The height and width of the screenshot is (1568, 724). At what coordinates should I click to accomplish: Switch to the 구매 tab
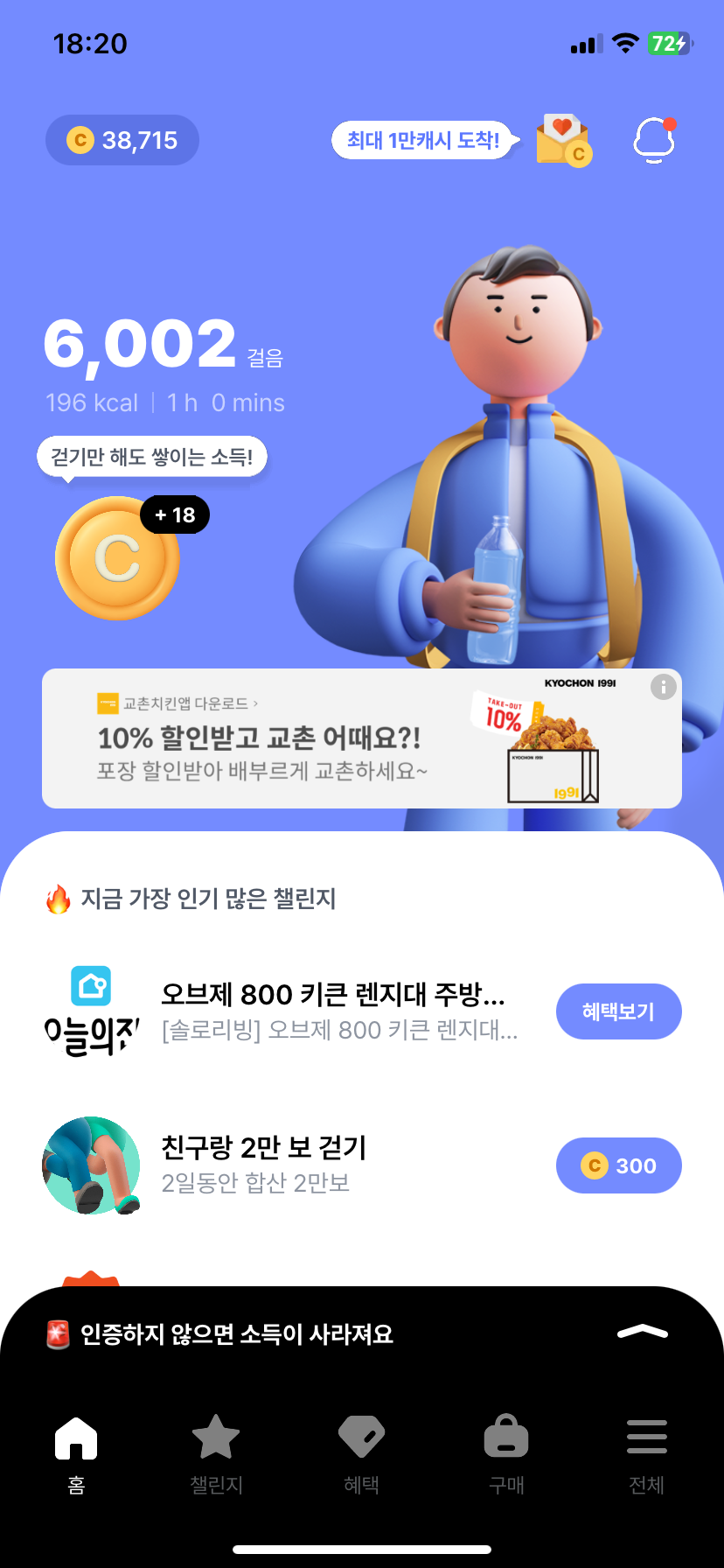506,1452
